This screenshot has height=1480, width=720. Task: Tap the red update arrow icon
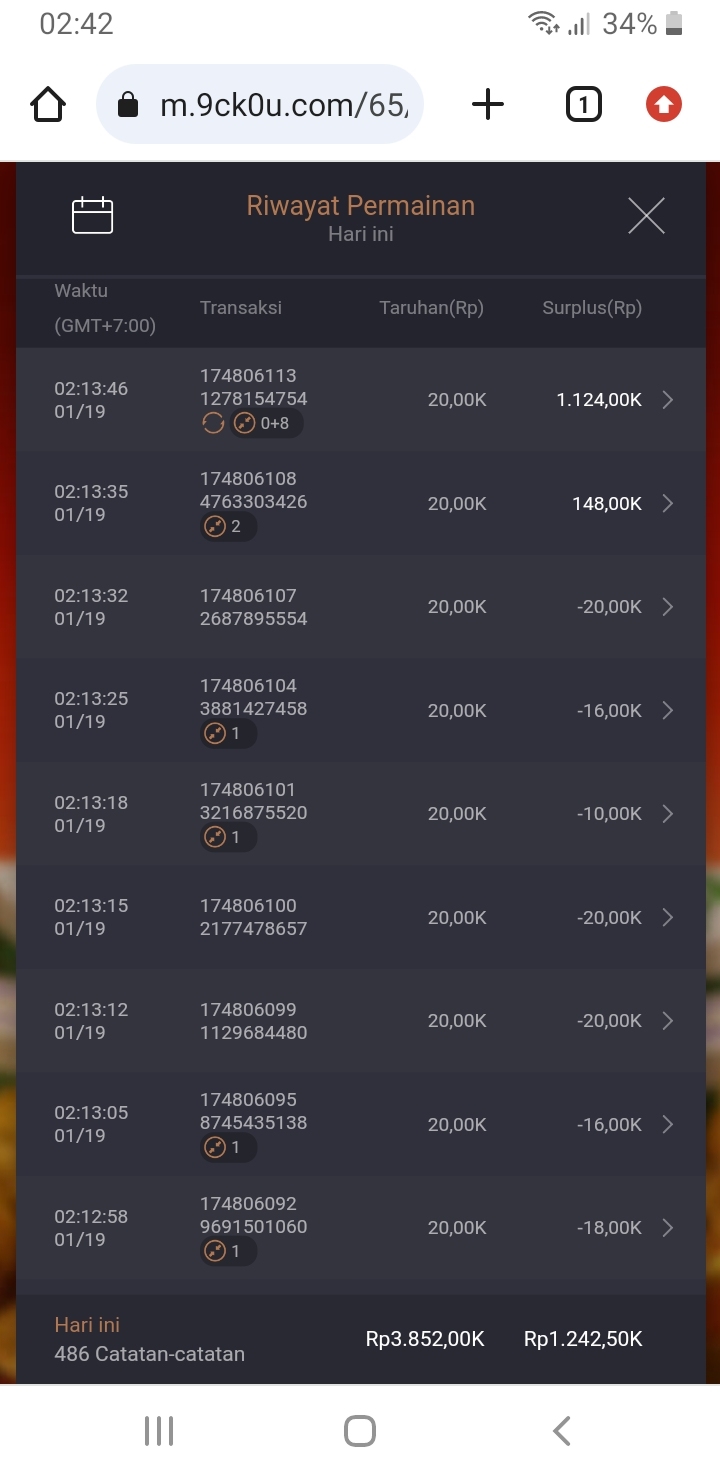tap(663, 104)
